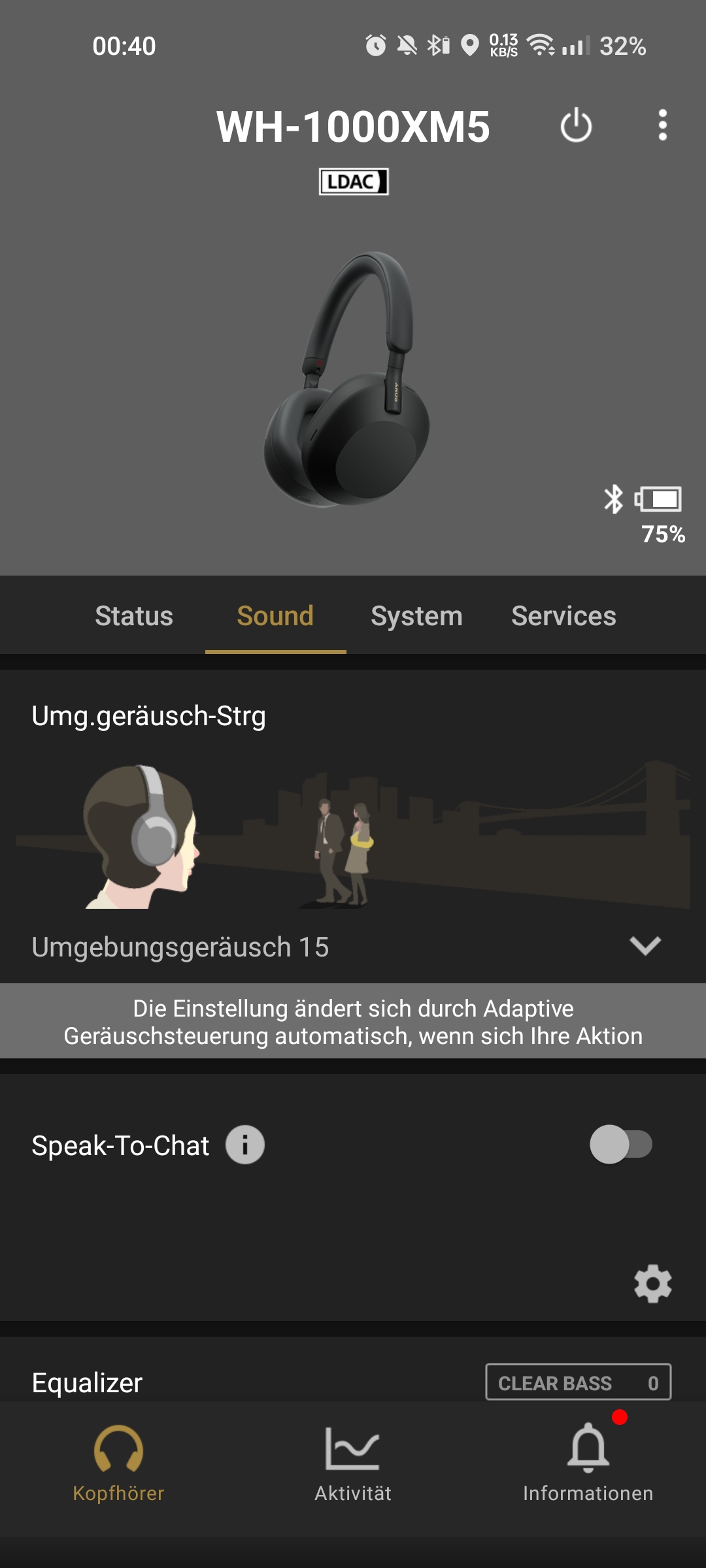Select the Sound tab
Screen dimensions: 706x1568
[x=275, y=616]
